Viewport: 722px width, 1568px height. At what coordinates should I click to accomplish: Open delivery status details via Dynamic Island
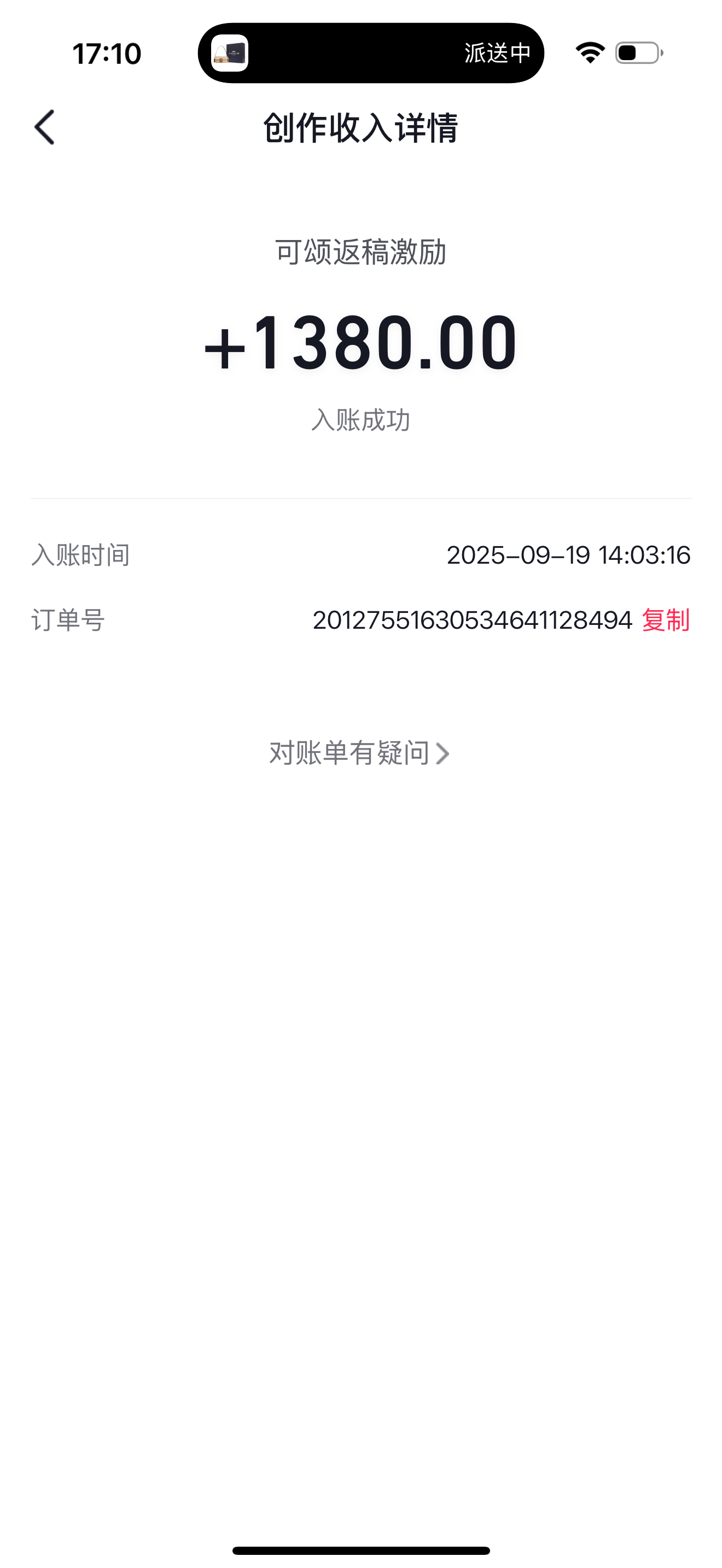pyautogui.click(x=371, y=53)
